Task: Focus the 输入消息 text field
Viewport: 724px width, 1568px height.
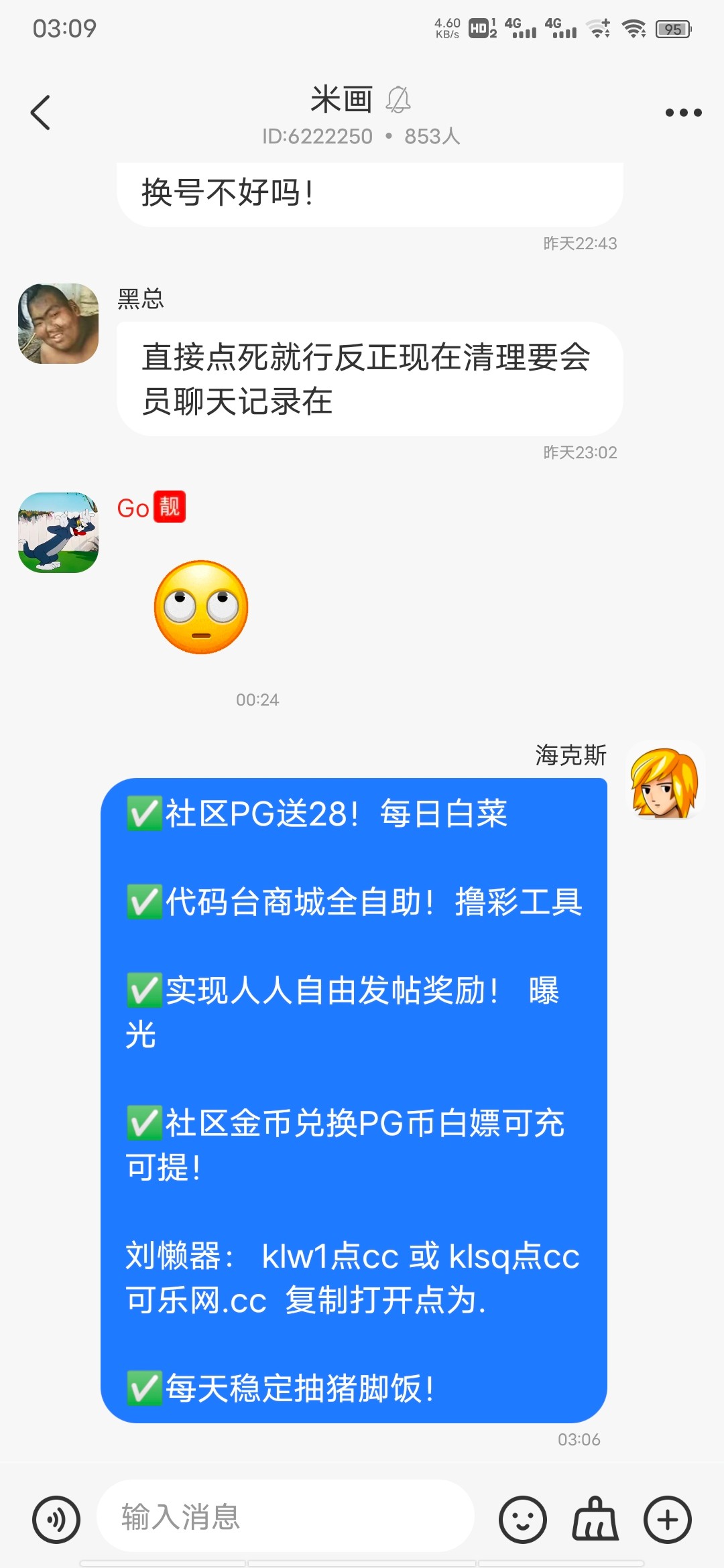Action: 285,1516
